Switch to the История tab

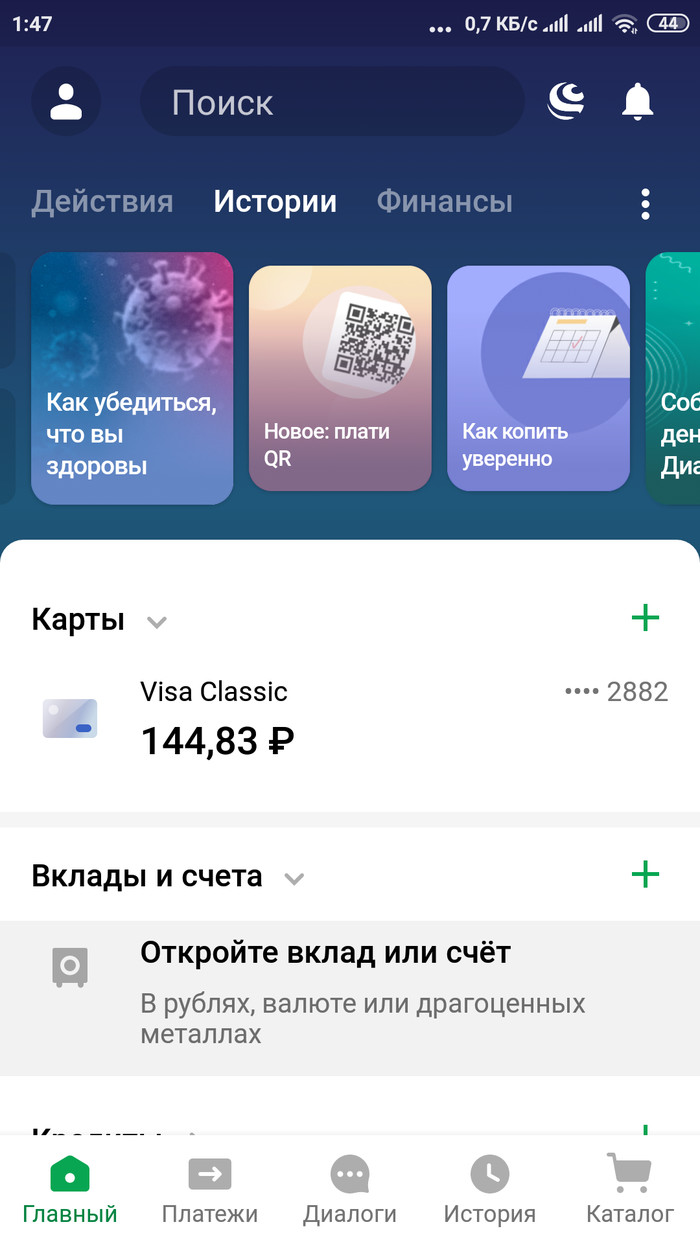click(490, 1190)
